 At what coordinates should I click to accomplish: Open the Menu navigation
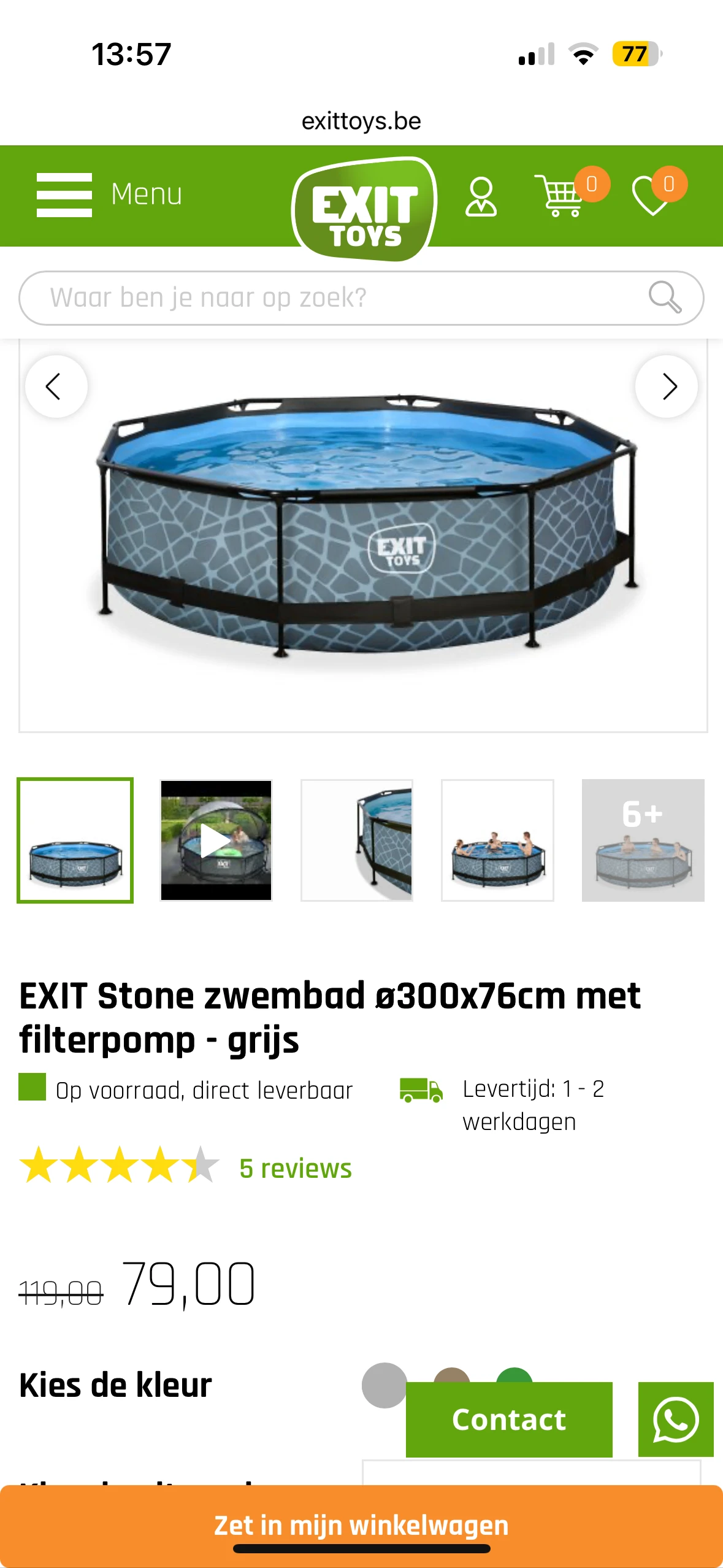click(145, 195)
